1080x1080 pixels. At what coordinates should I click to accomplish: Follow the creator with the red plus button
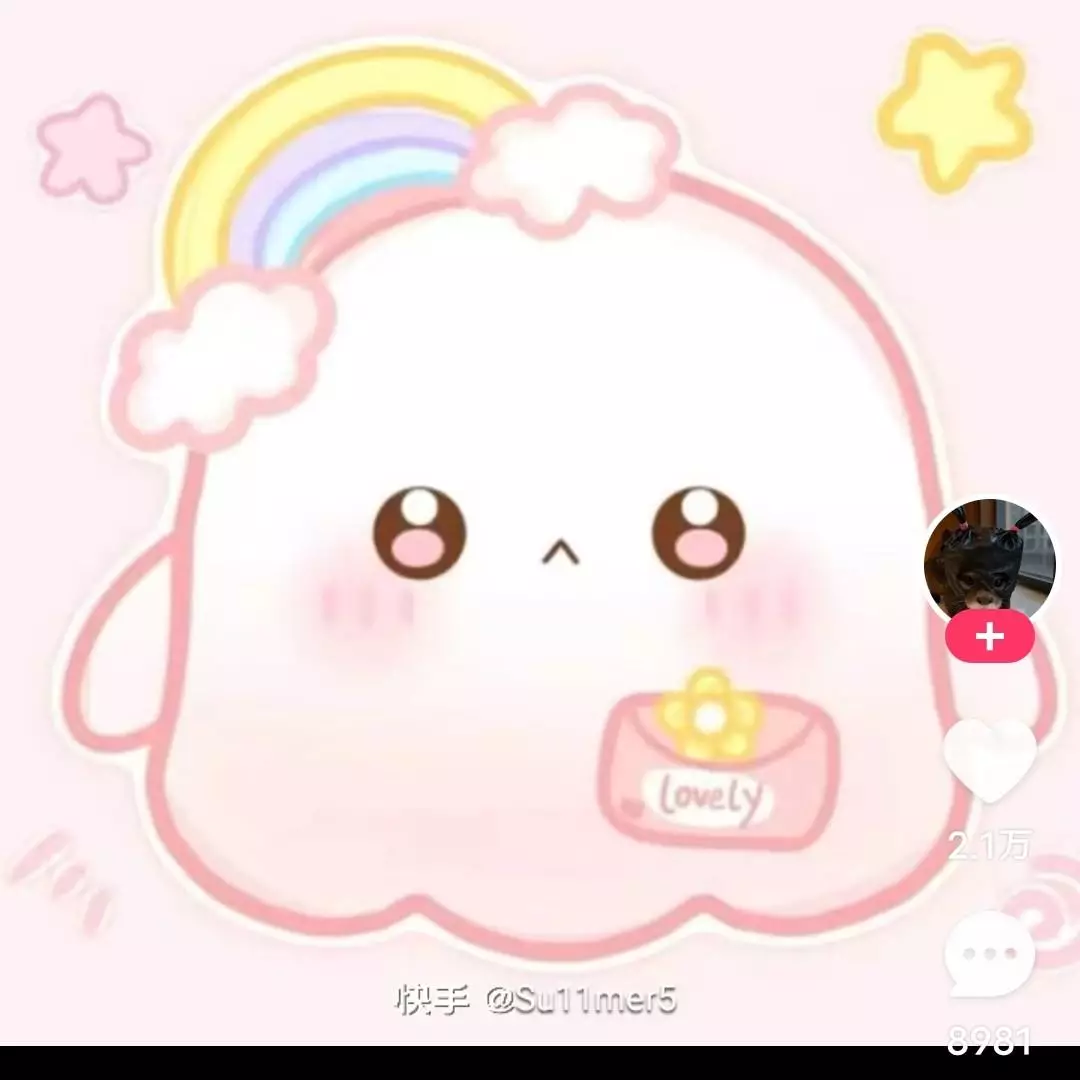coord(989,638)
